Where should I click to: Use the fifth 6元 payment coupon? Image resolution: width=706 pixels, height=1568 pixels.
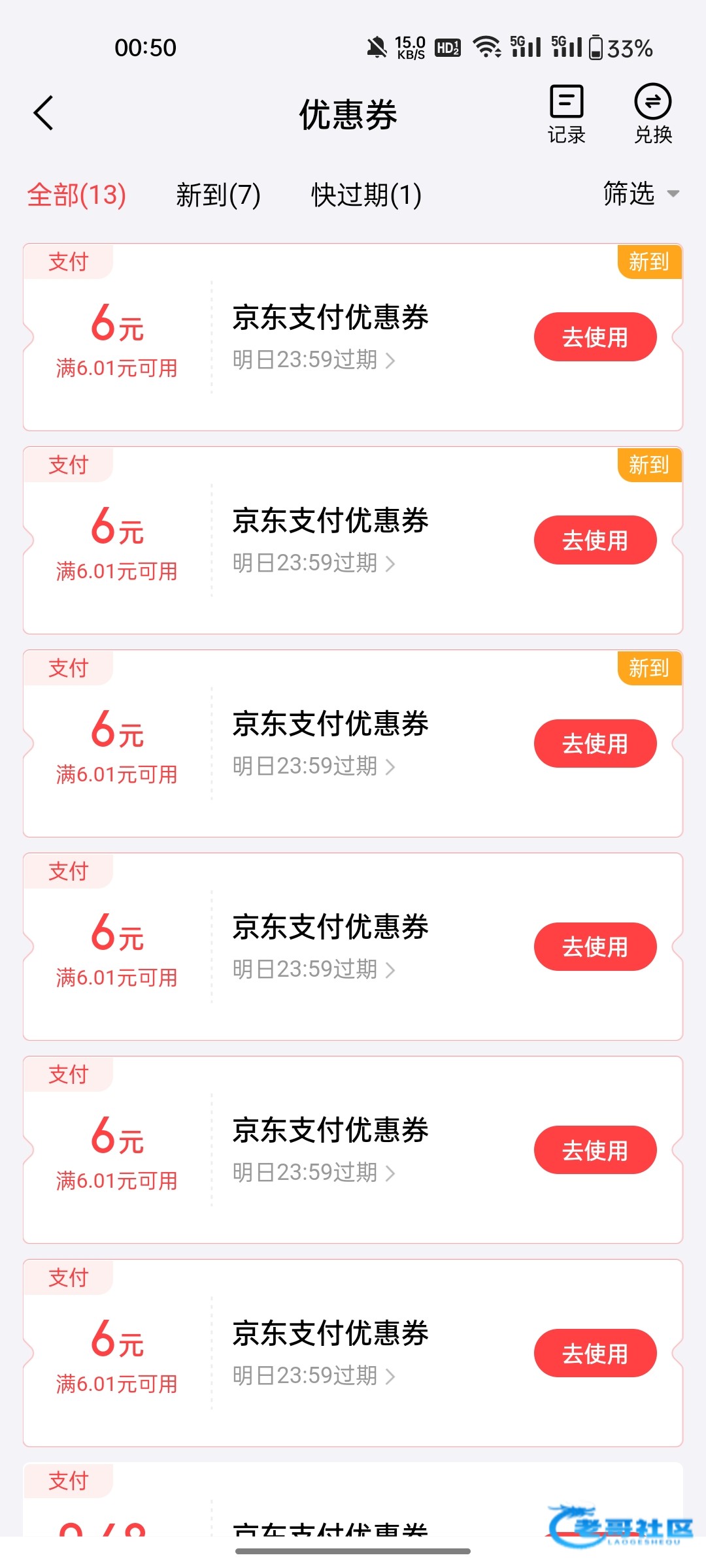pos(595,1150)
